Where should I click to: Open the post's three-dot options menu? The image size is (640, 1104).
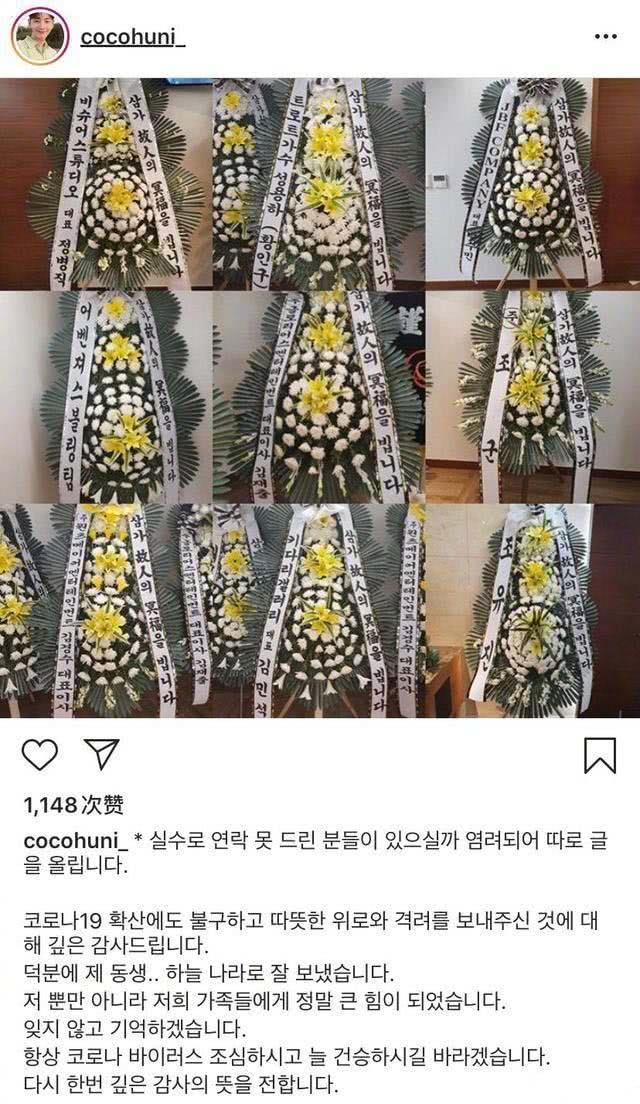605,37
